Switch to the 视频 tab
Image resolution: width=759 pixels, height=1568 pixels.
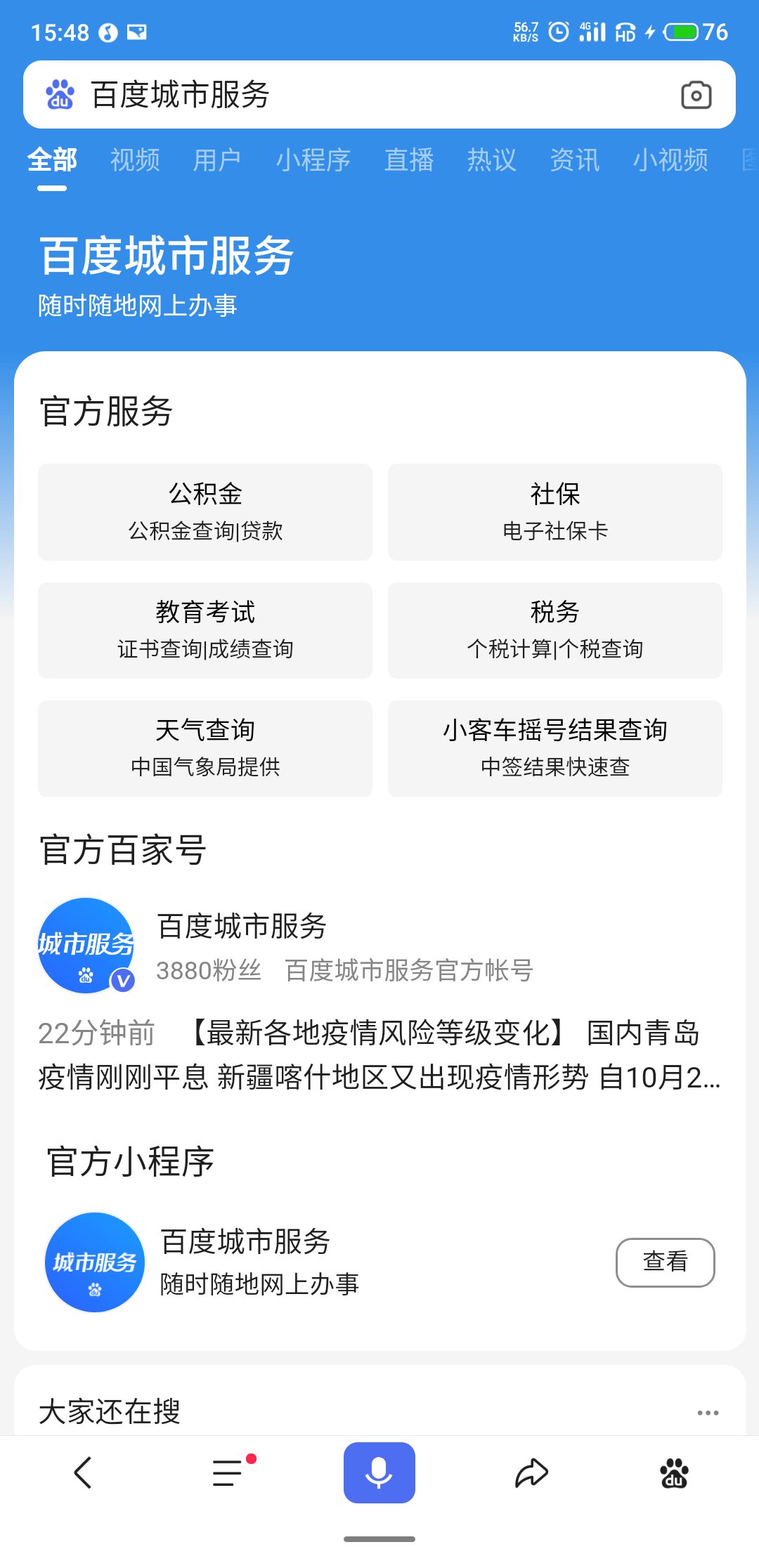click(x=135, y=160)
